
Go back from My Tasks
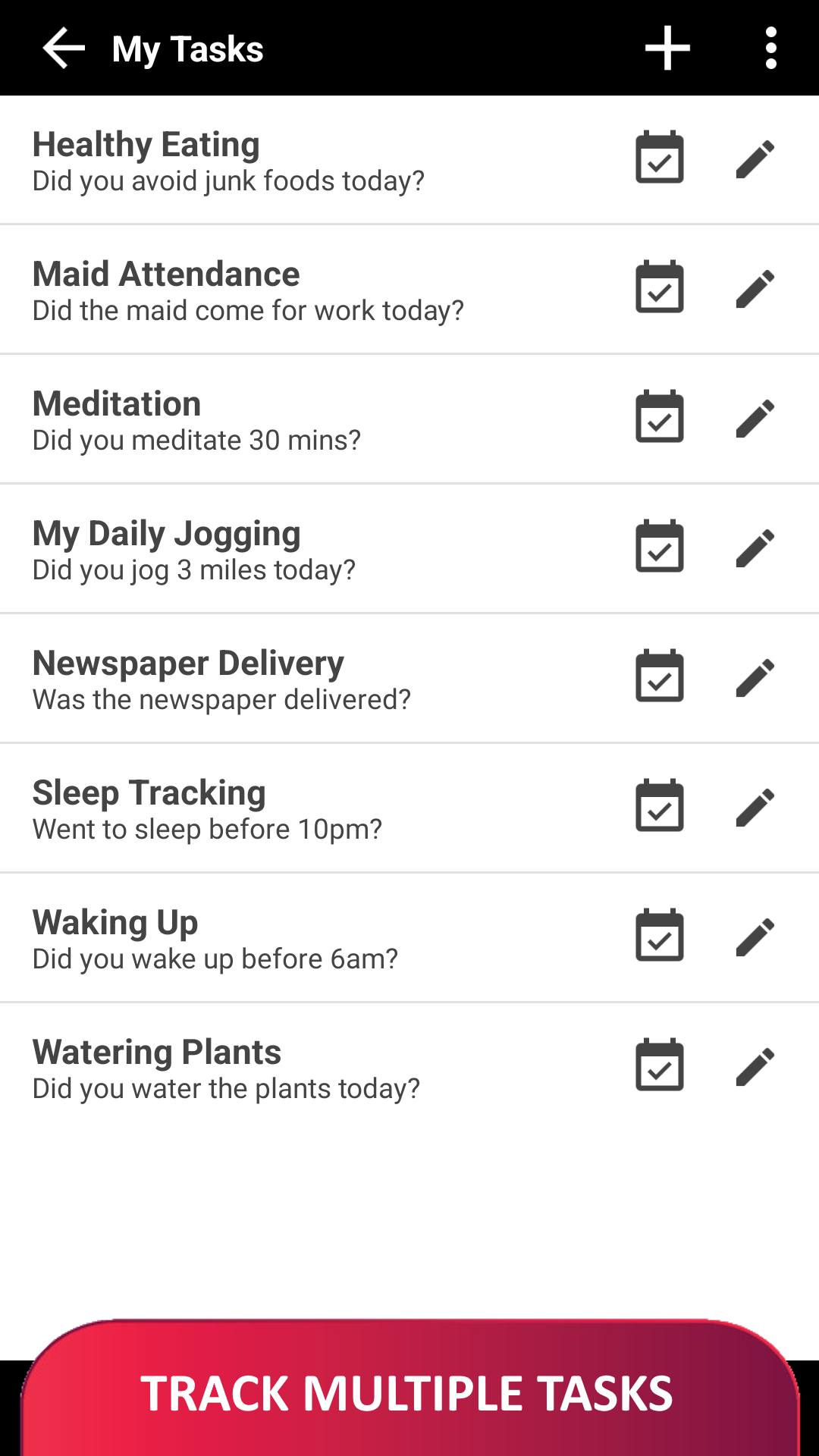(x=64, y=49)
